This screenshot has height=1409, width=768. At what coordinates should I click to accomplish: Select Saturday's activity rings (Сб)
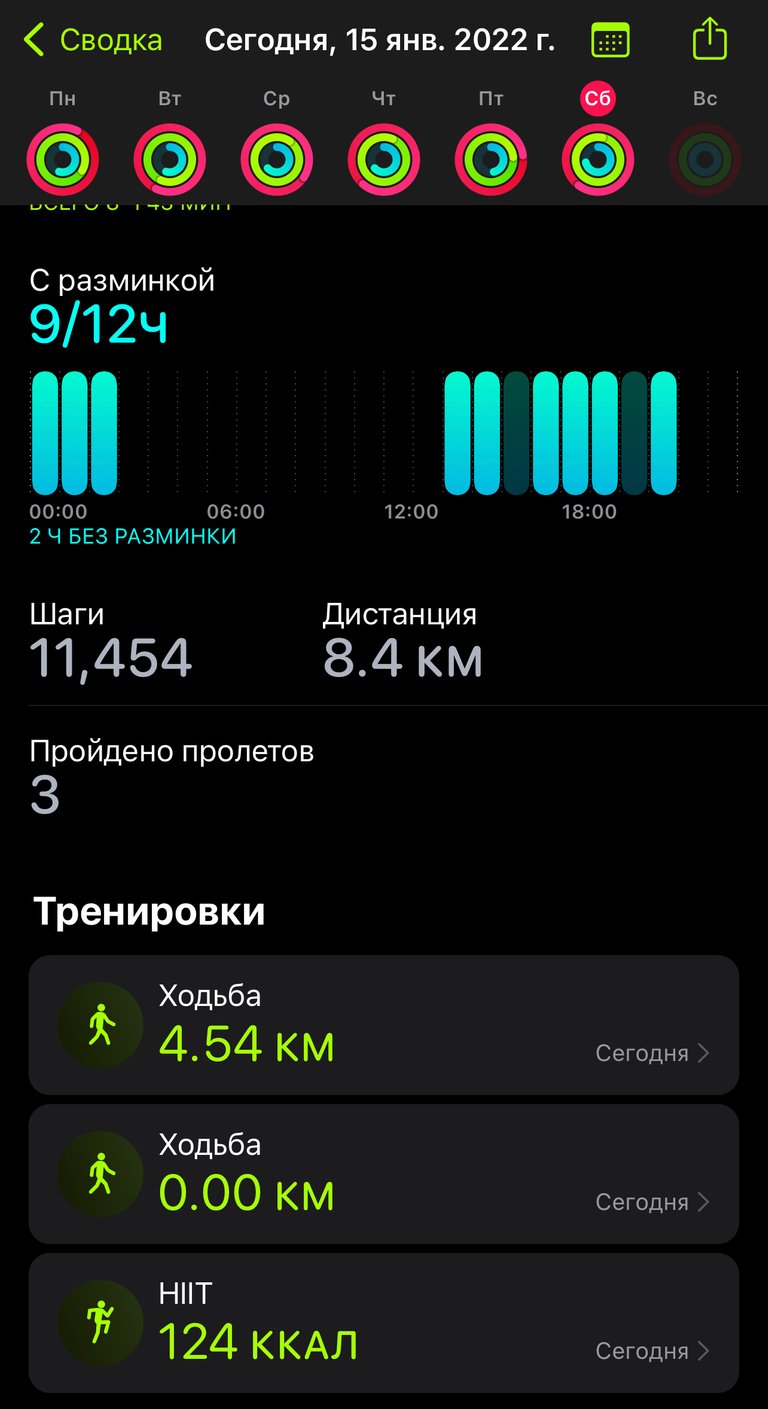click(x=598, y=159)
